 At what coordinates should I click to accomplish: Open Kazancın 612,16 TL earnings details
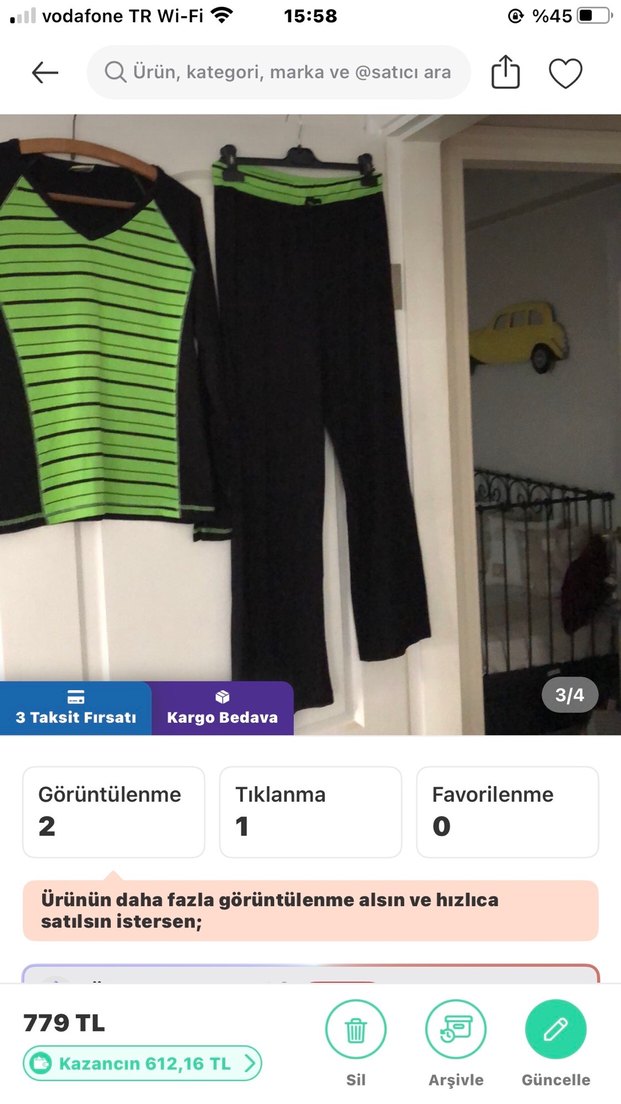[x=142, y=1063]
